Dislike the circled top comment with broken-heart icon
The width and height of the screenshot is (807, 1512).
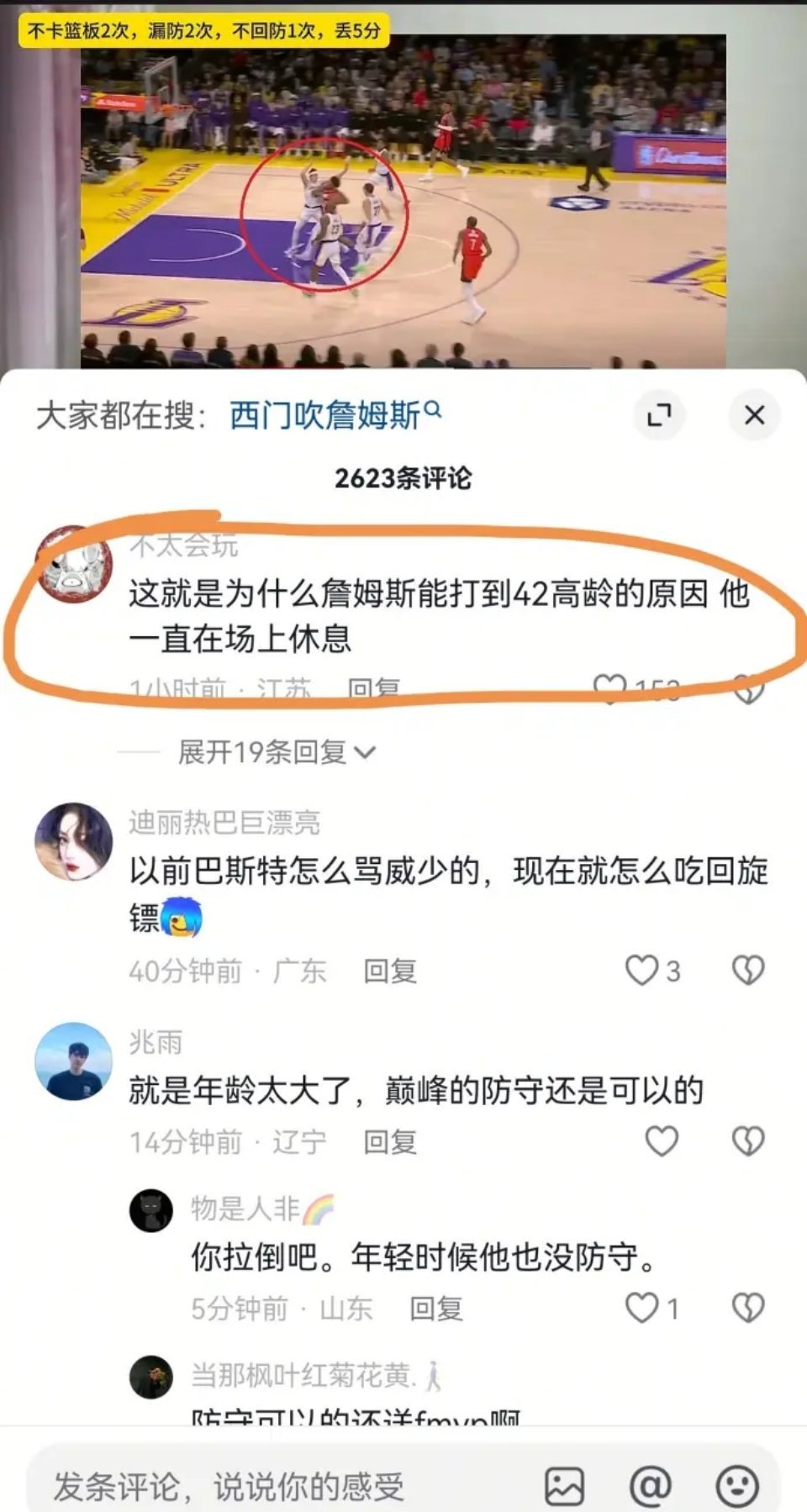pos(748,687)
